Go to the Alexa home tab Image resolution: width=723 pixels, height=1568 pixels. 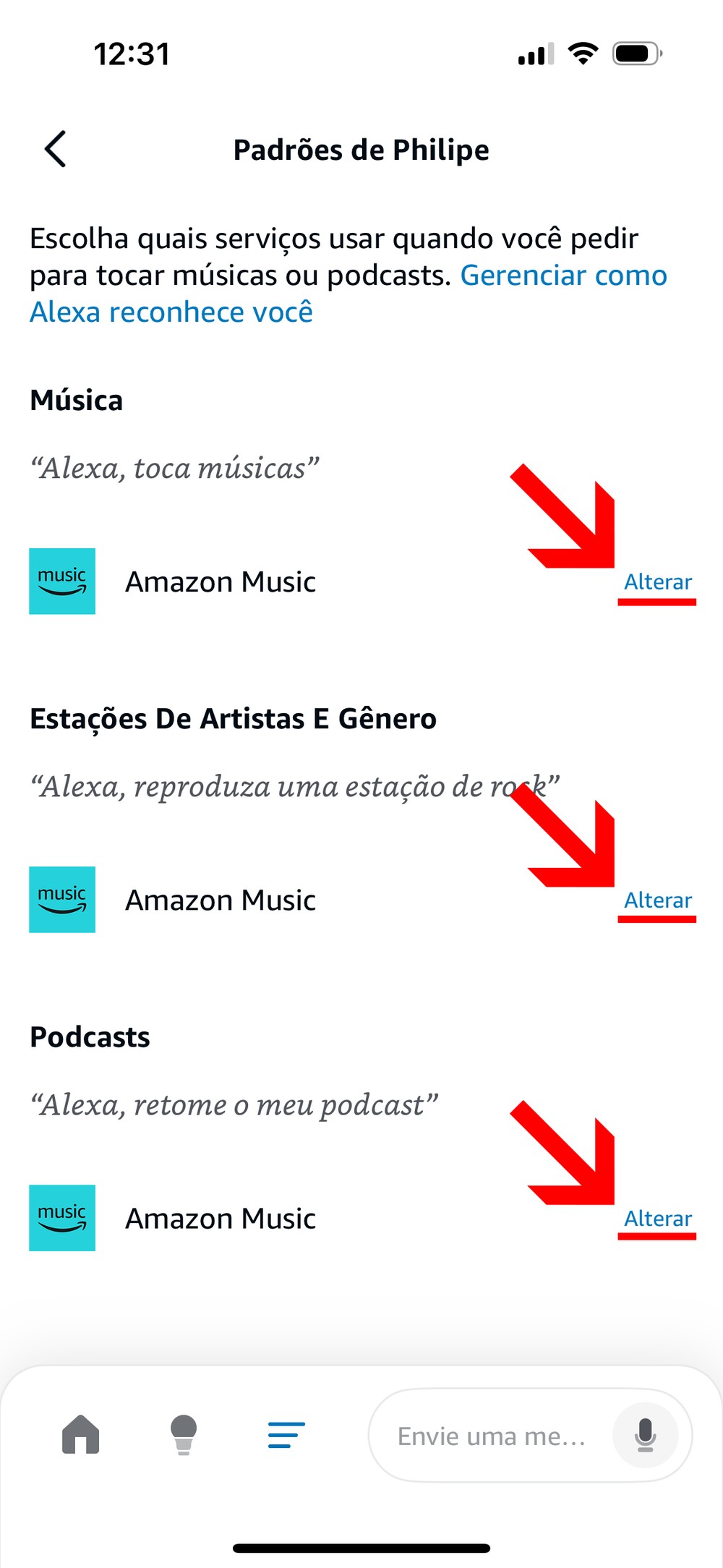pyautogui.click(x=81, y=1434)
